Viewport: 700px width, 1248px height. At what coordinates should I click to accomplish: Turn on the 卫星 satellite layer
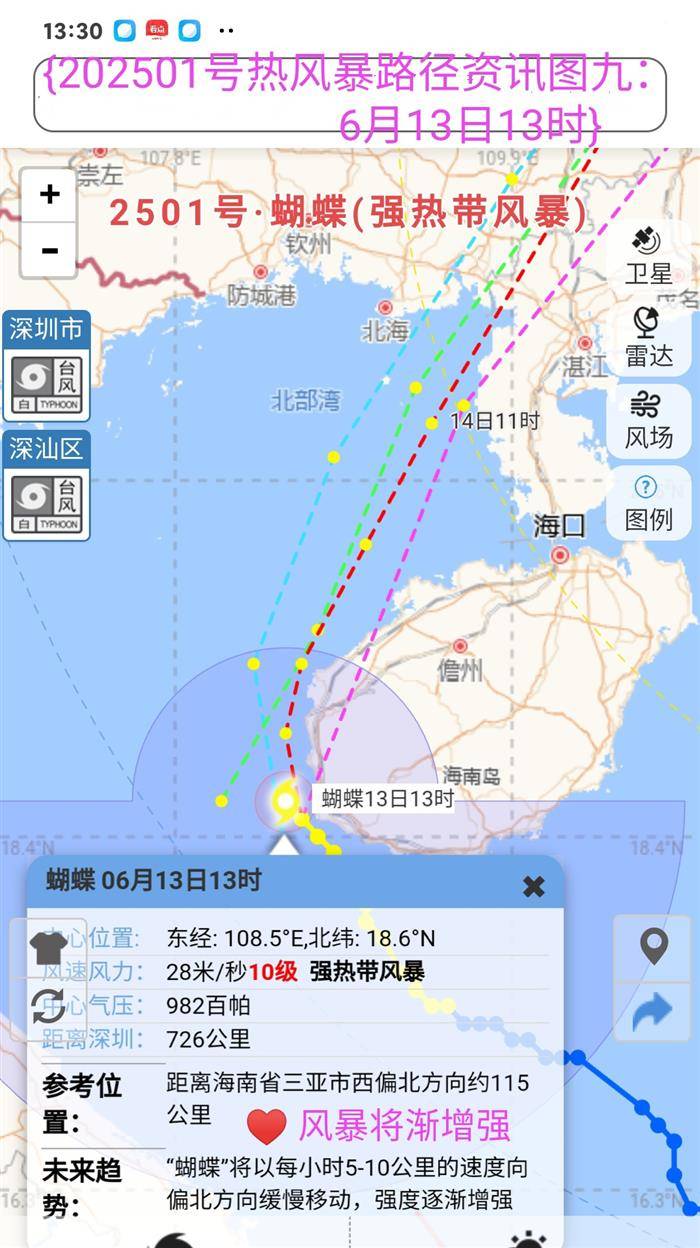click(648, 256)
